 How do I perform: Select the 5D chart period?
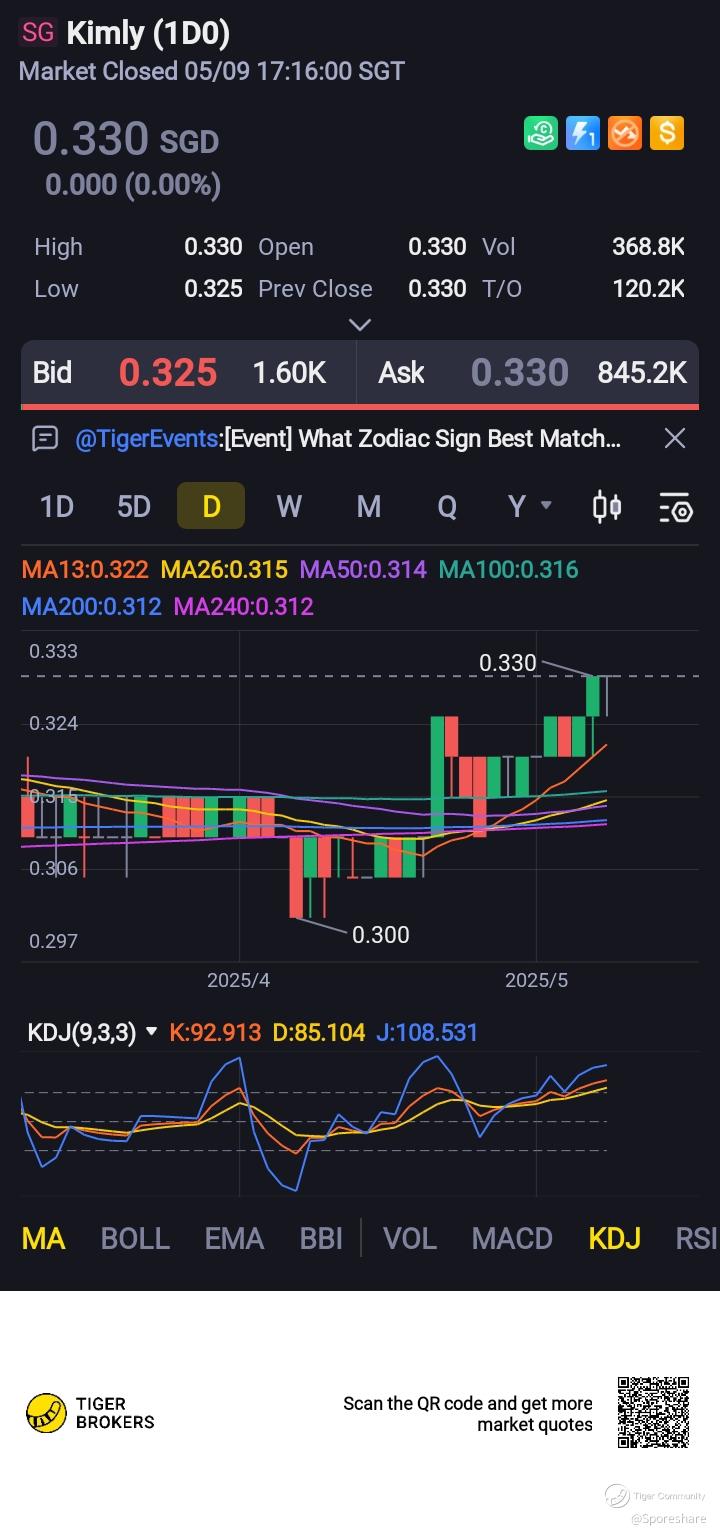click(x=134, y=506)
